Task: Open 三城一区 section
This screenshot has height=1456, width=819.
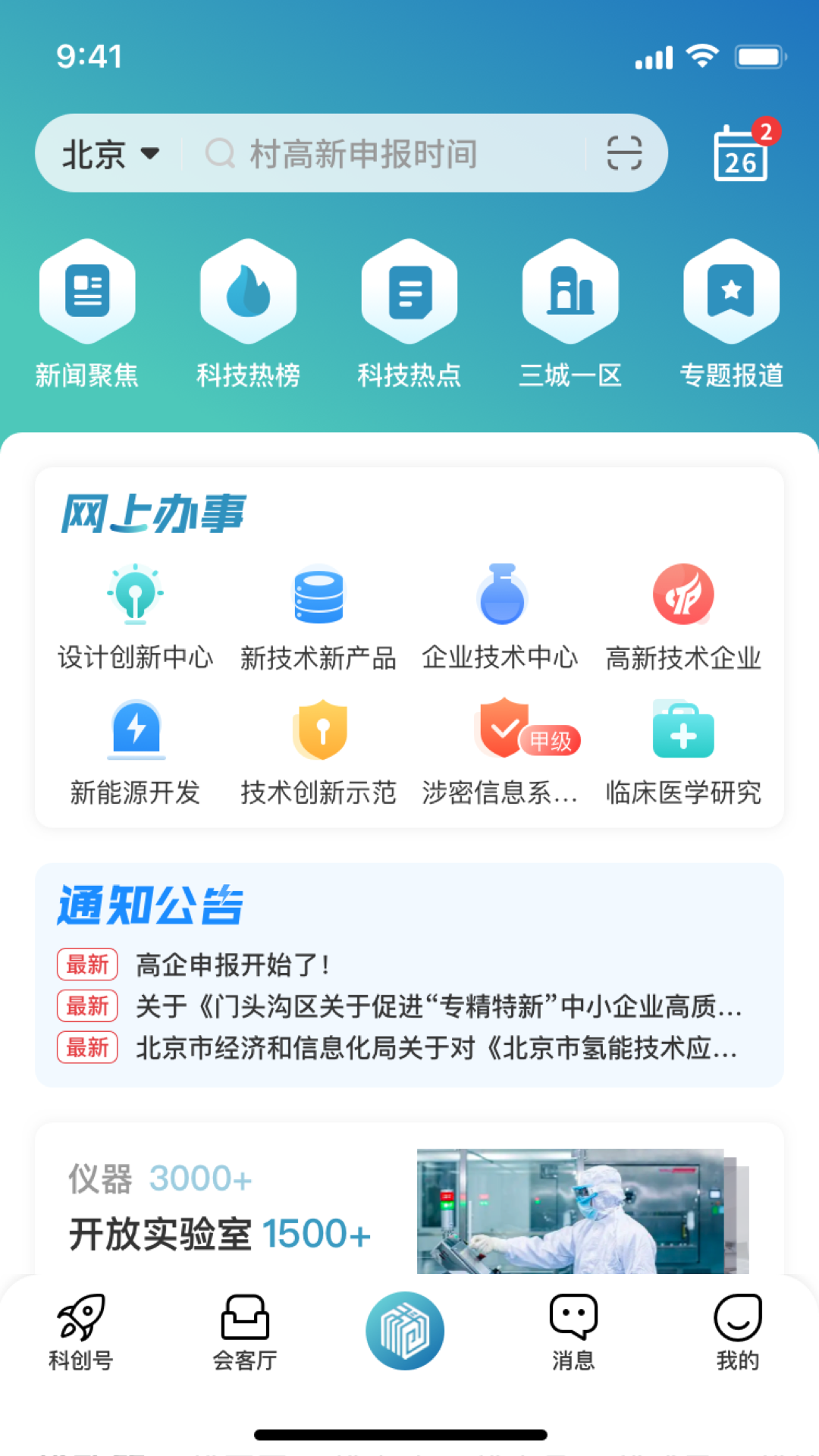Action: [x=570, y=312]
